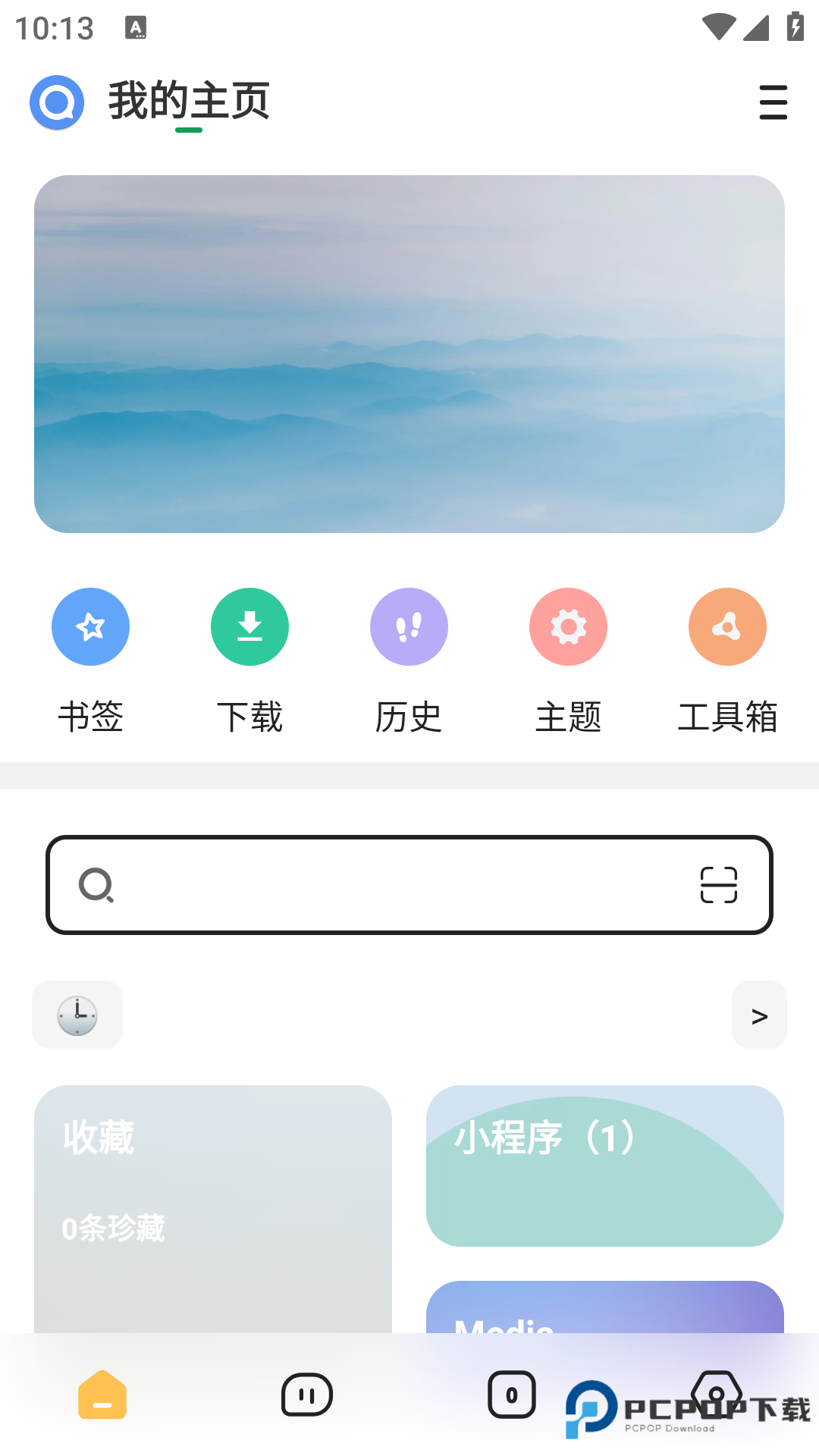
Task: Click the magnifier icon inside the search bar
Action: coord(98,885)
